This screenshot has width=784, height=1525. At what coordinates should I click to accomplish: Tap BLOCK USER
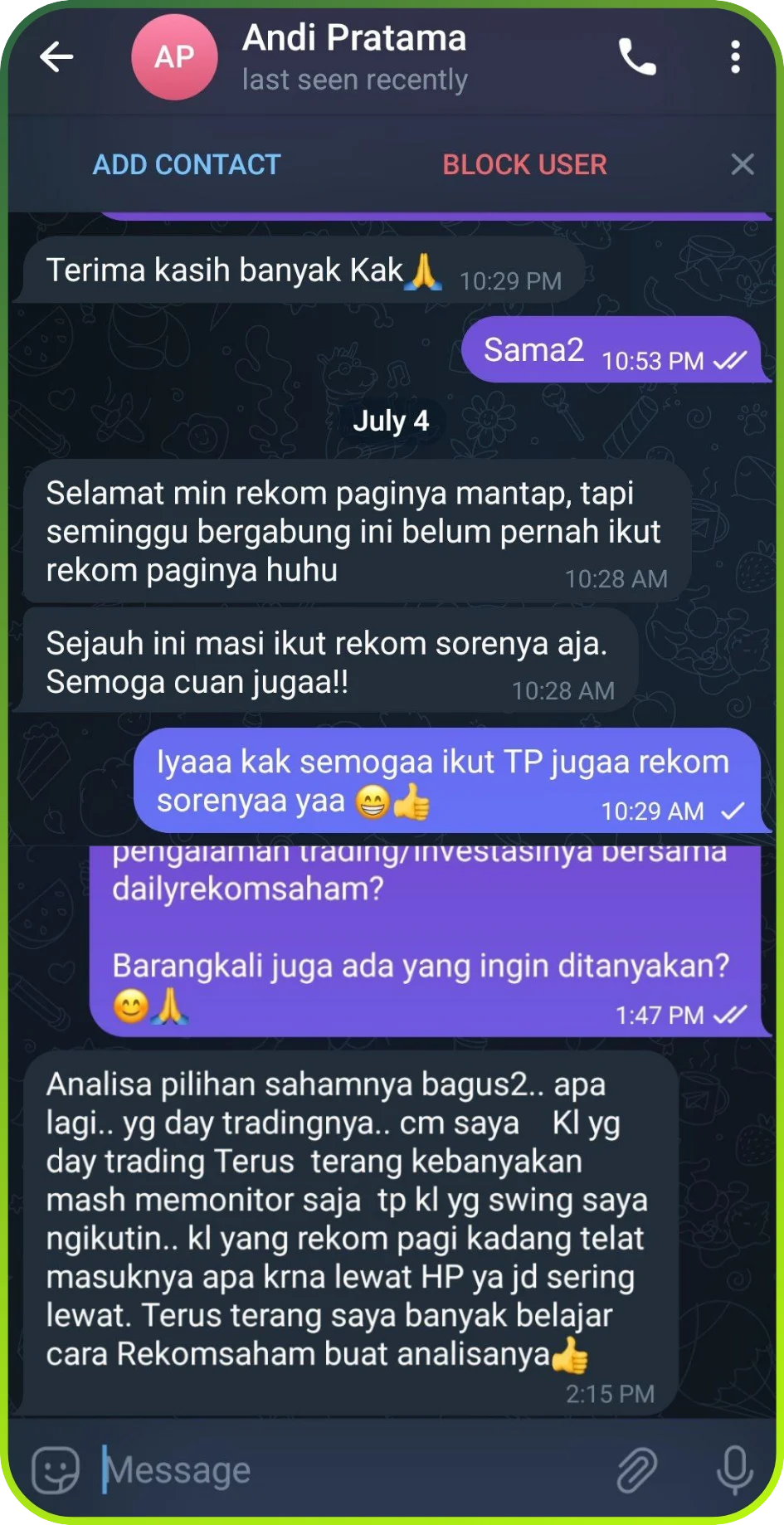point(524,164)
